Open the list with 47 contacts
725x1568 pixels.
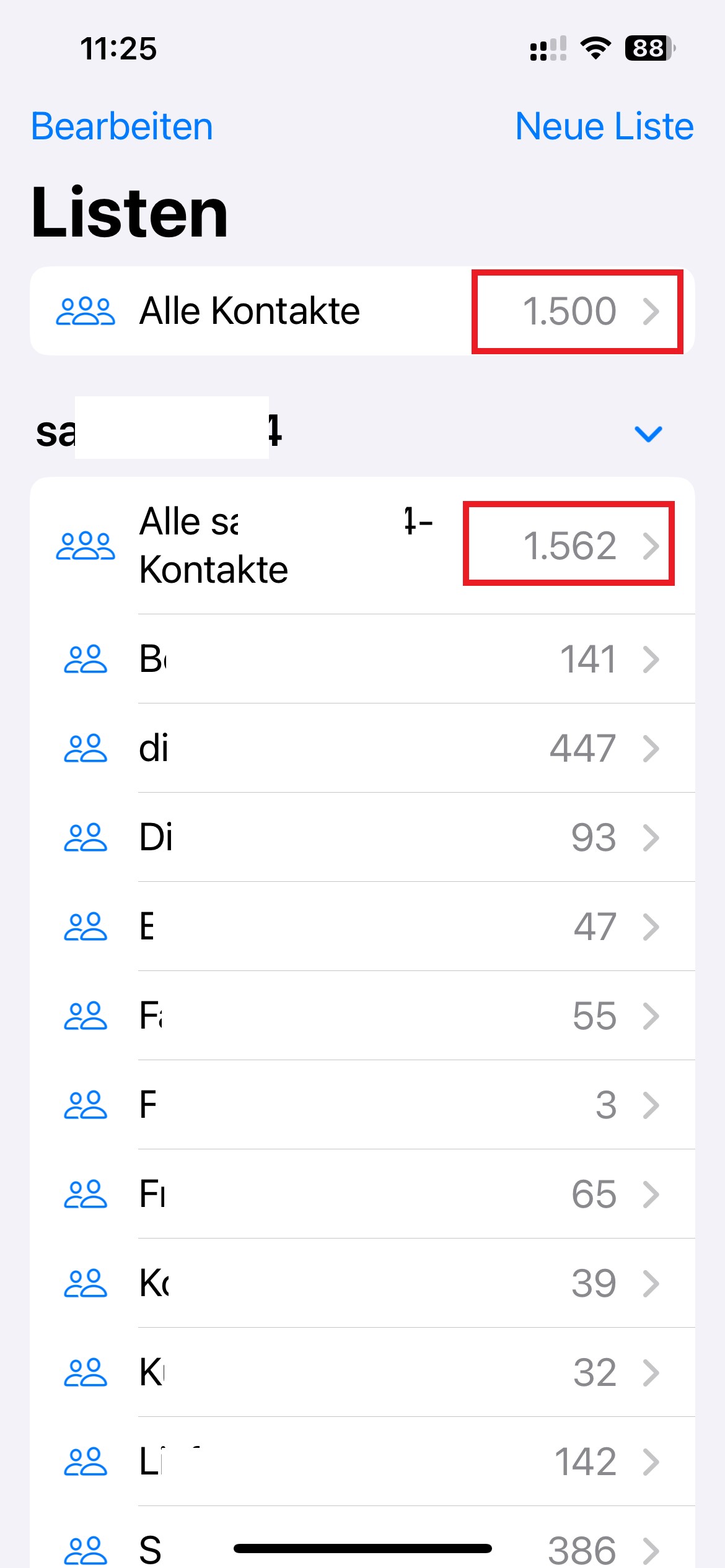tap(362, 926)
